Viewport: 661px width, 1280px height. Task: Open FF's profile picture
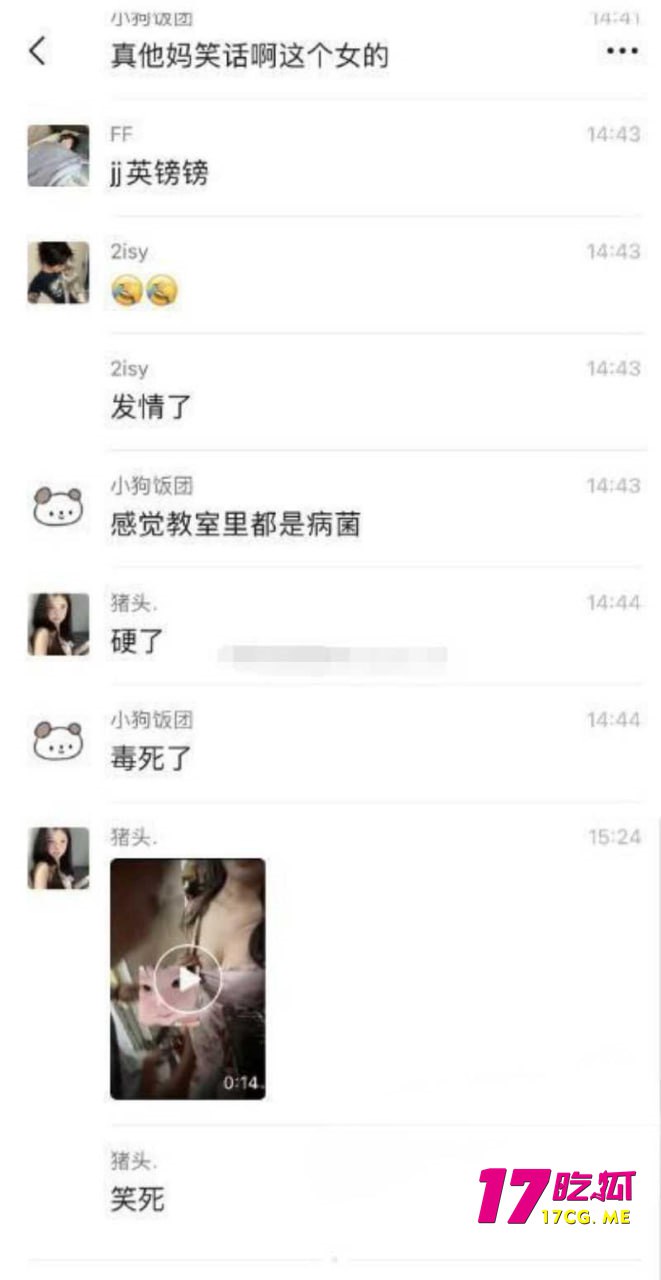click(x=58, y=156)
